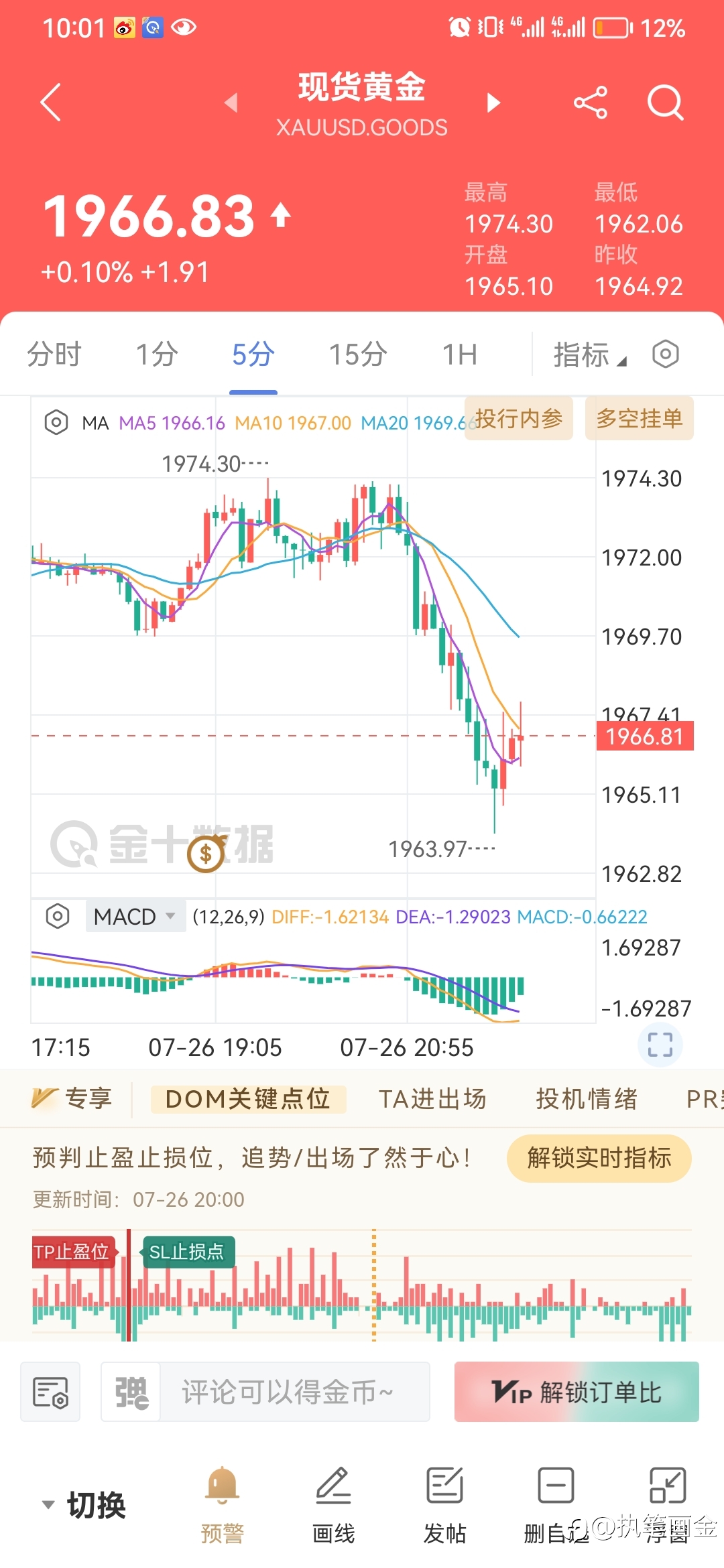Image resolution: width=724 pixels, height=1568 pixels.
Task: Expand the 指标 indicator dropdown
Action: (x=590, y=354)
